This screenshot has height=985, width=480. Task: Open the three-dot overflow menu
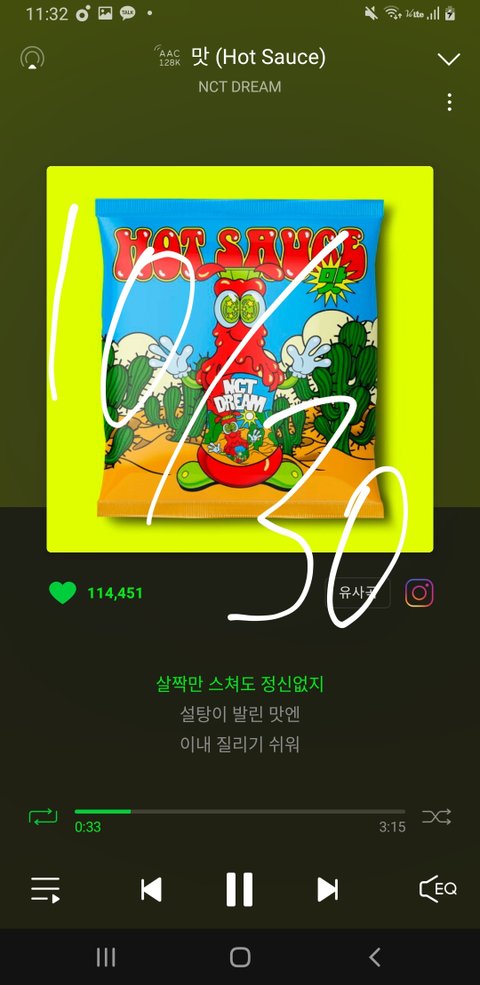coord(449,102)
